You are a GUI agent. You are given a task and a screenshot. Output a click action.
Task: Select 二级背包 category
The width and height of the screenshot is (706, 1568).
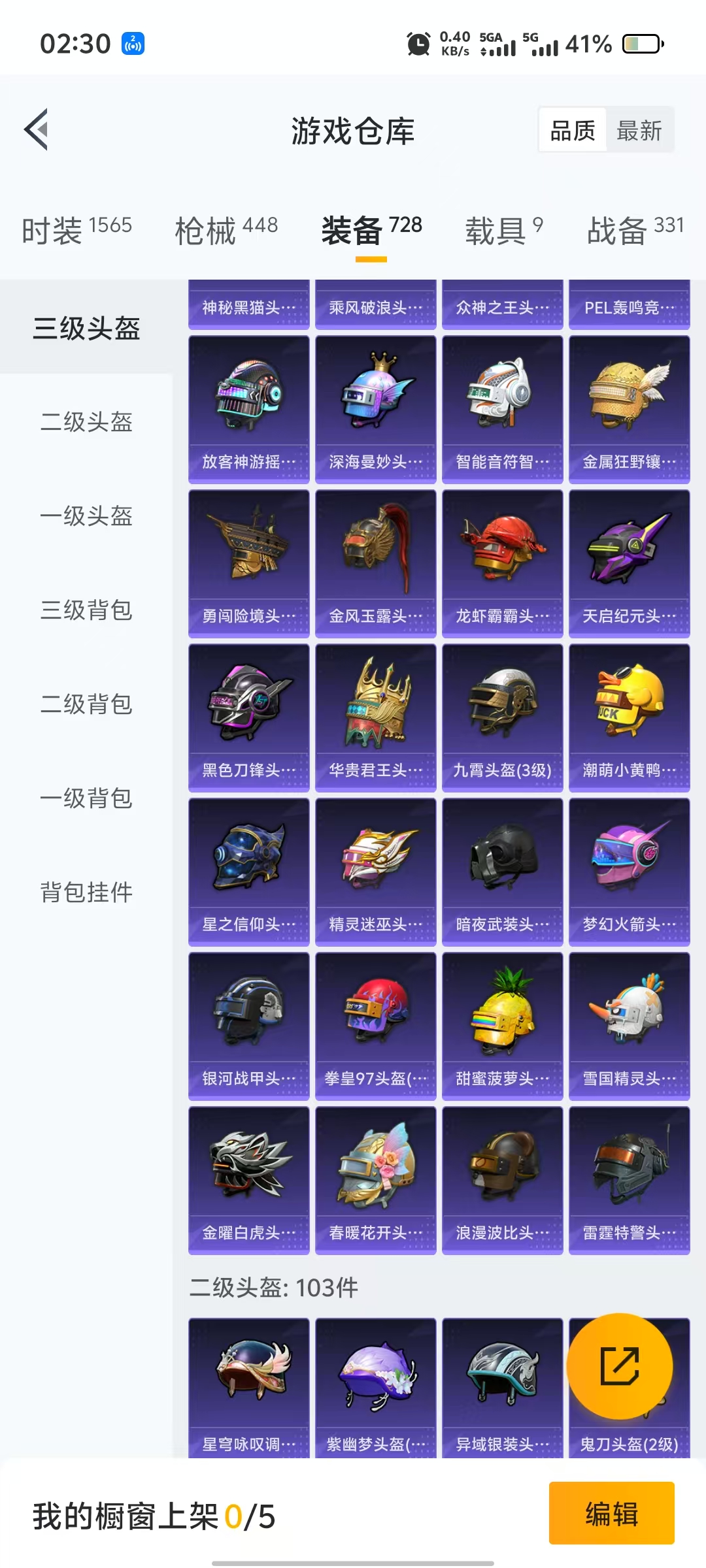(x=86, y=704)
